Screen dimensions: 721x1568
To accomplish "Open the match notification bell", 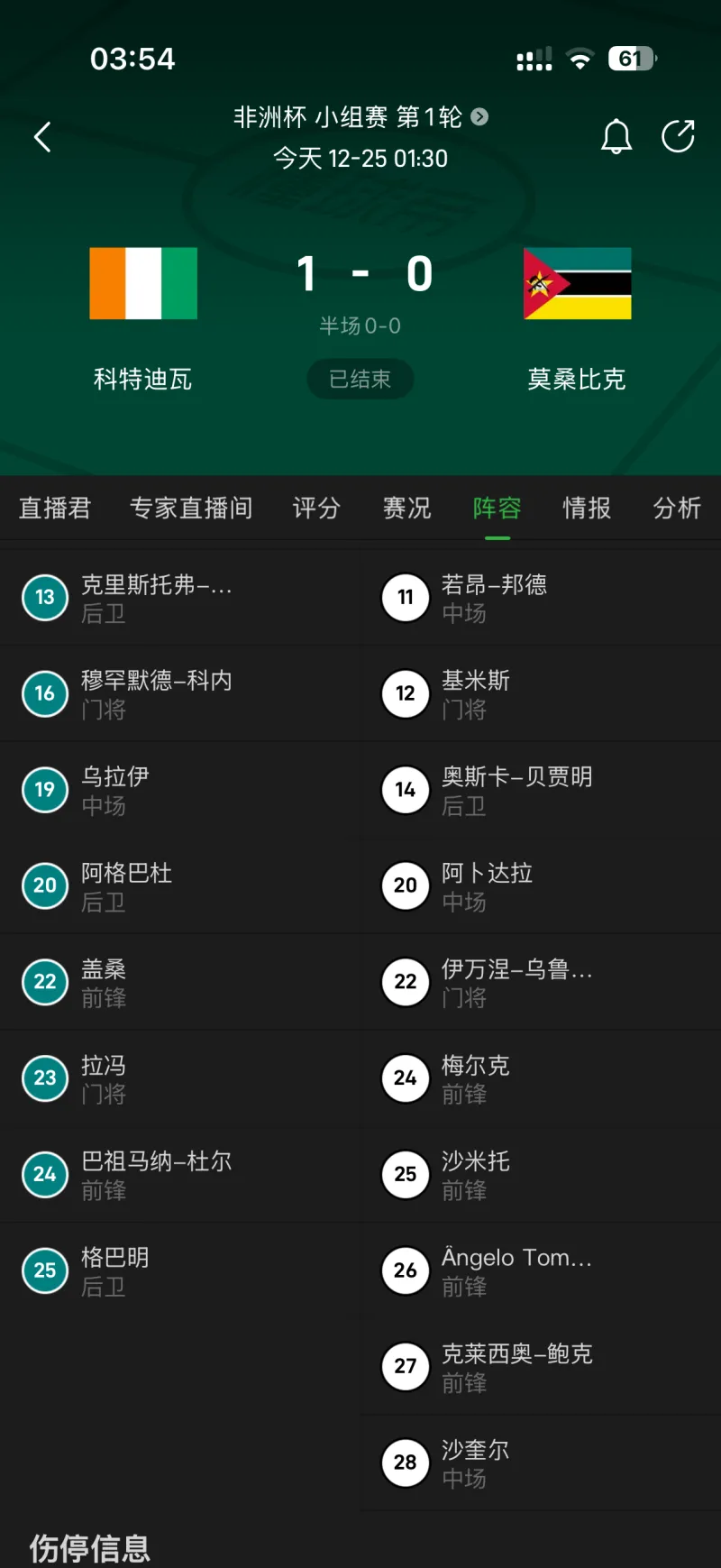I will (616, 137).
